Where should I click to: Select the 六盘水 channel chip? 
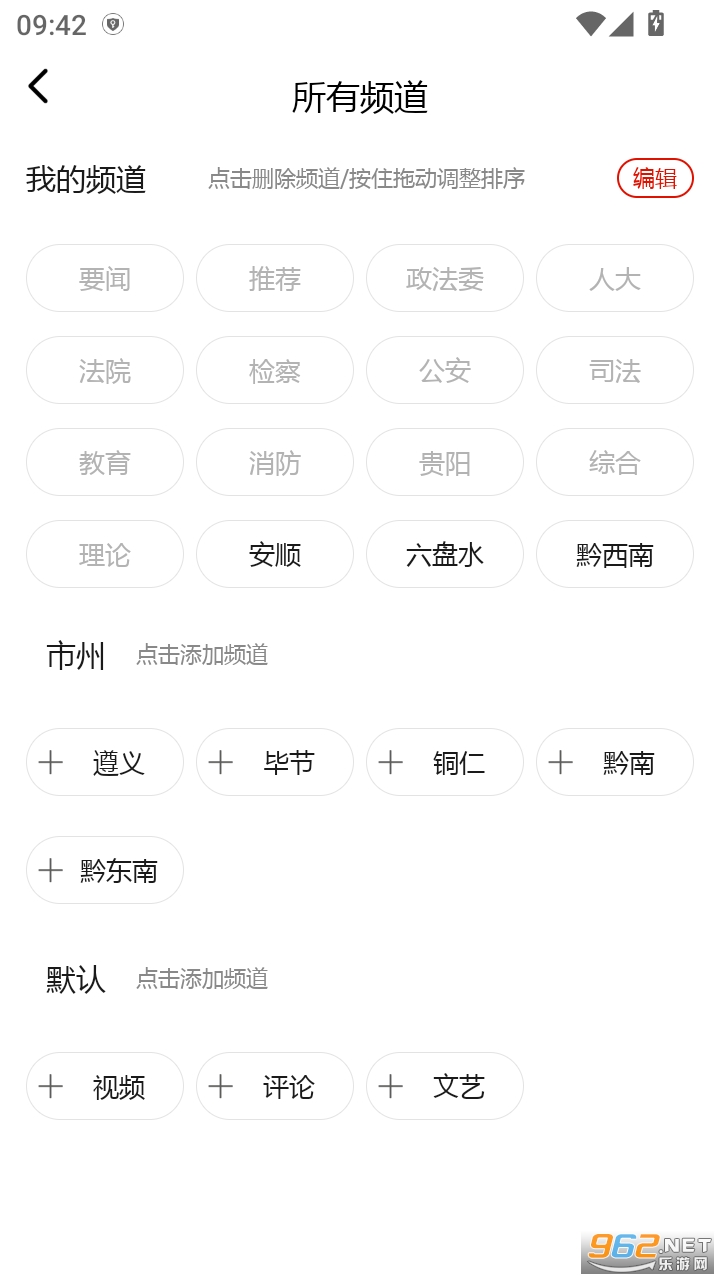[x=445, y=554]
